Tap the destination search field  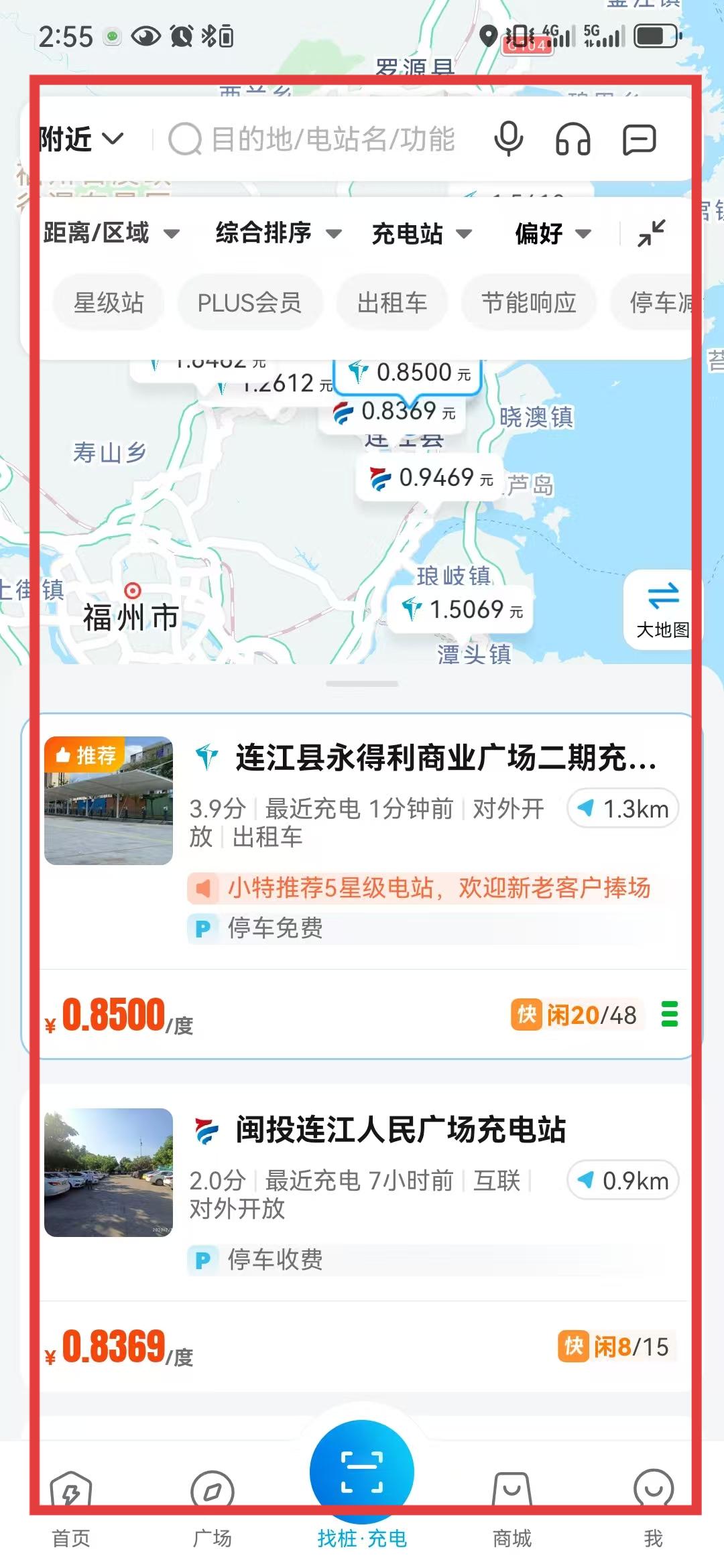click(332, 139)
